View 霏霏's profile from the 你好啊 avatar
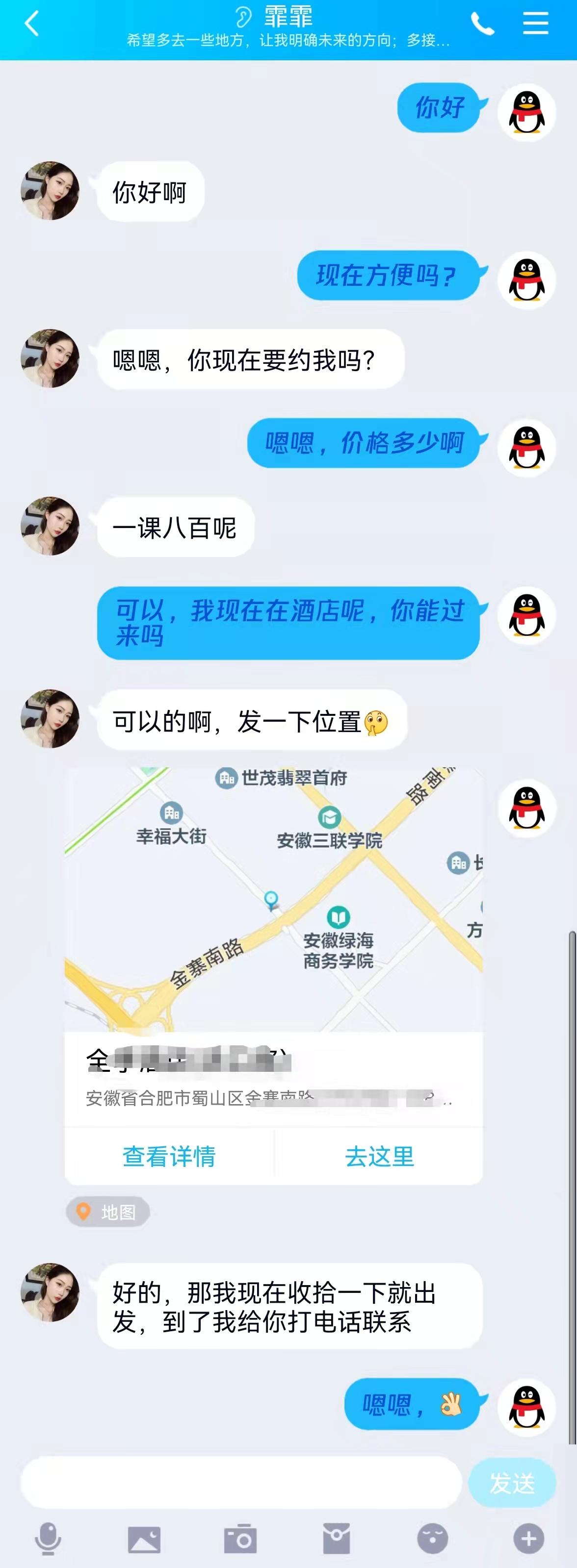This screenshot has width=577, height=1568. coord(50,191)
